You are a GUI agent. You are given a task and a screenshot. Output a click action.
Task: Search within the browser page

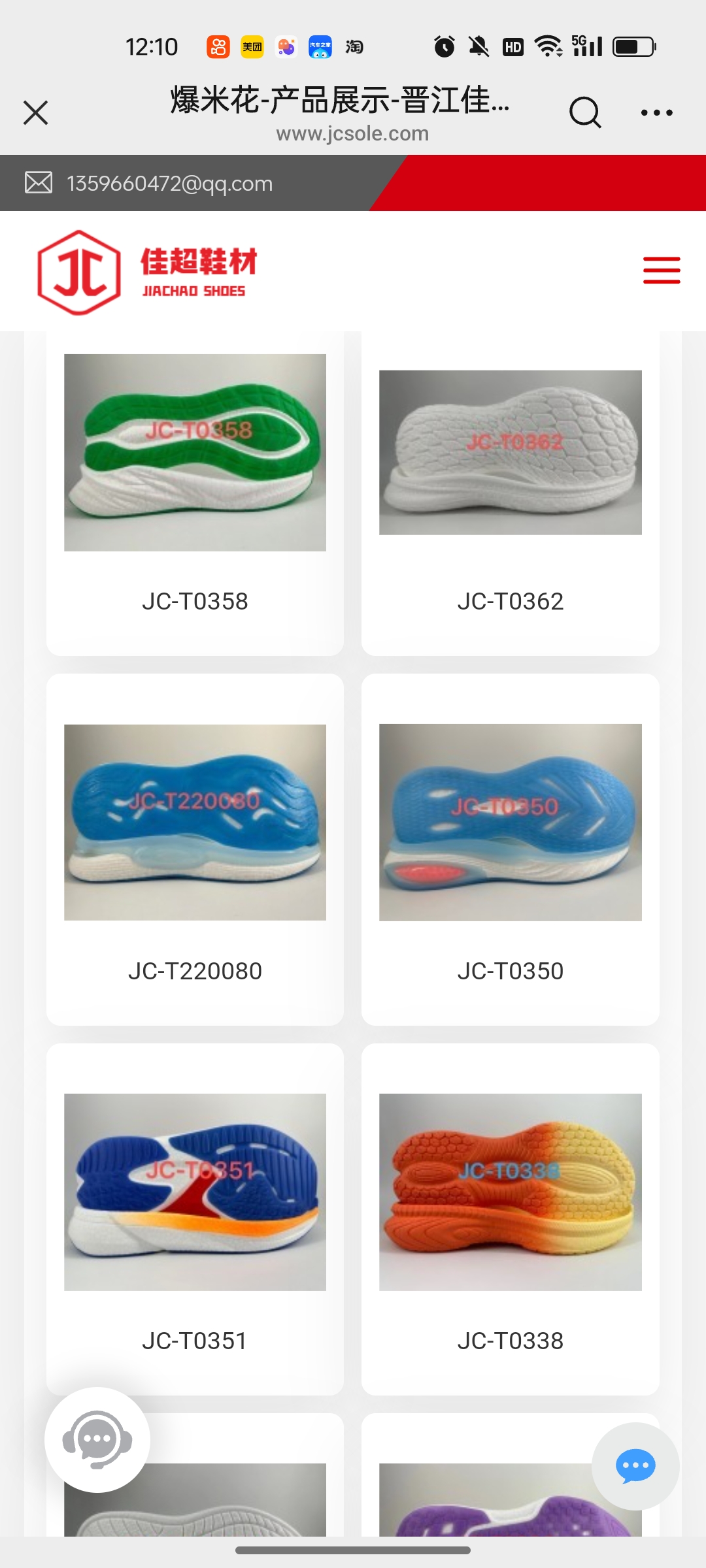[x=584, y=112]
